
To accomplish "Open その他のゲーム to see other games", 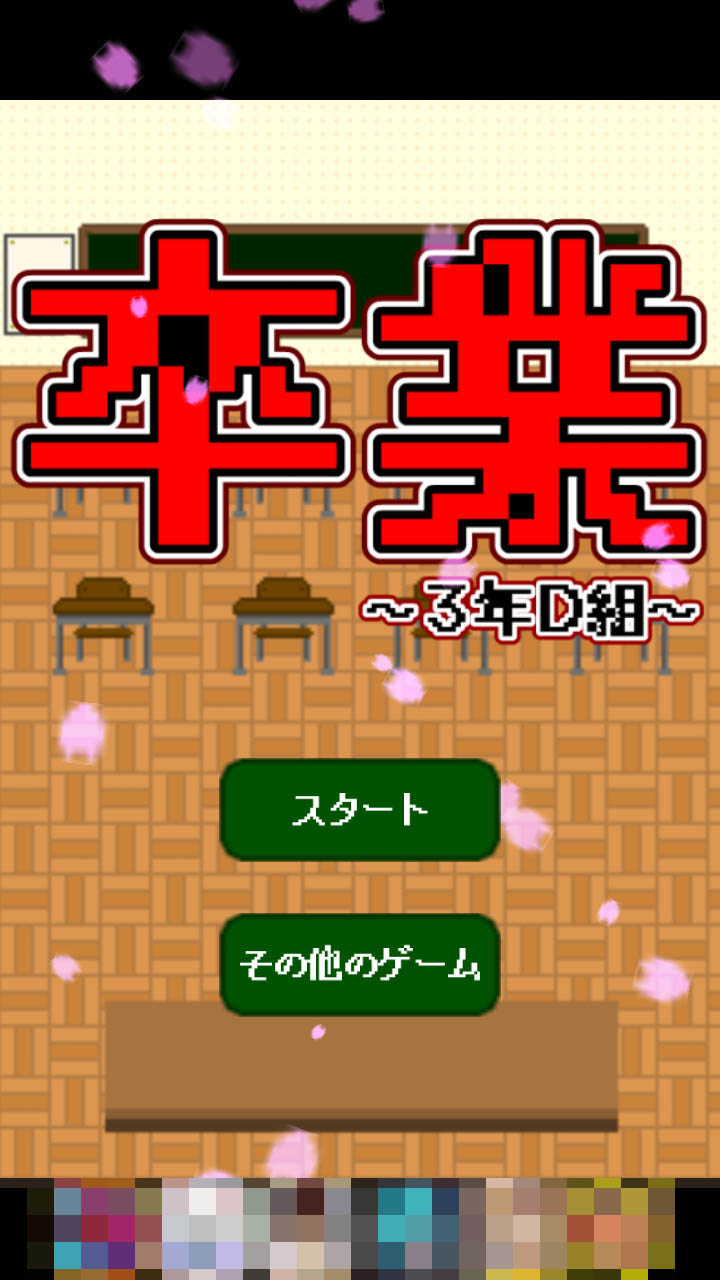I will tap(360, 965).
